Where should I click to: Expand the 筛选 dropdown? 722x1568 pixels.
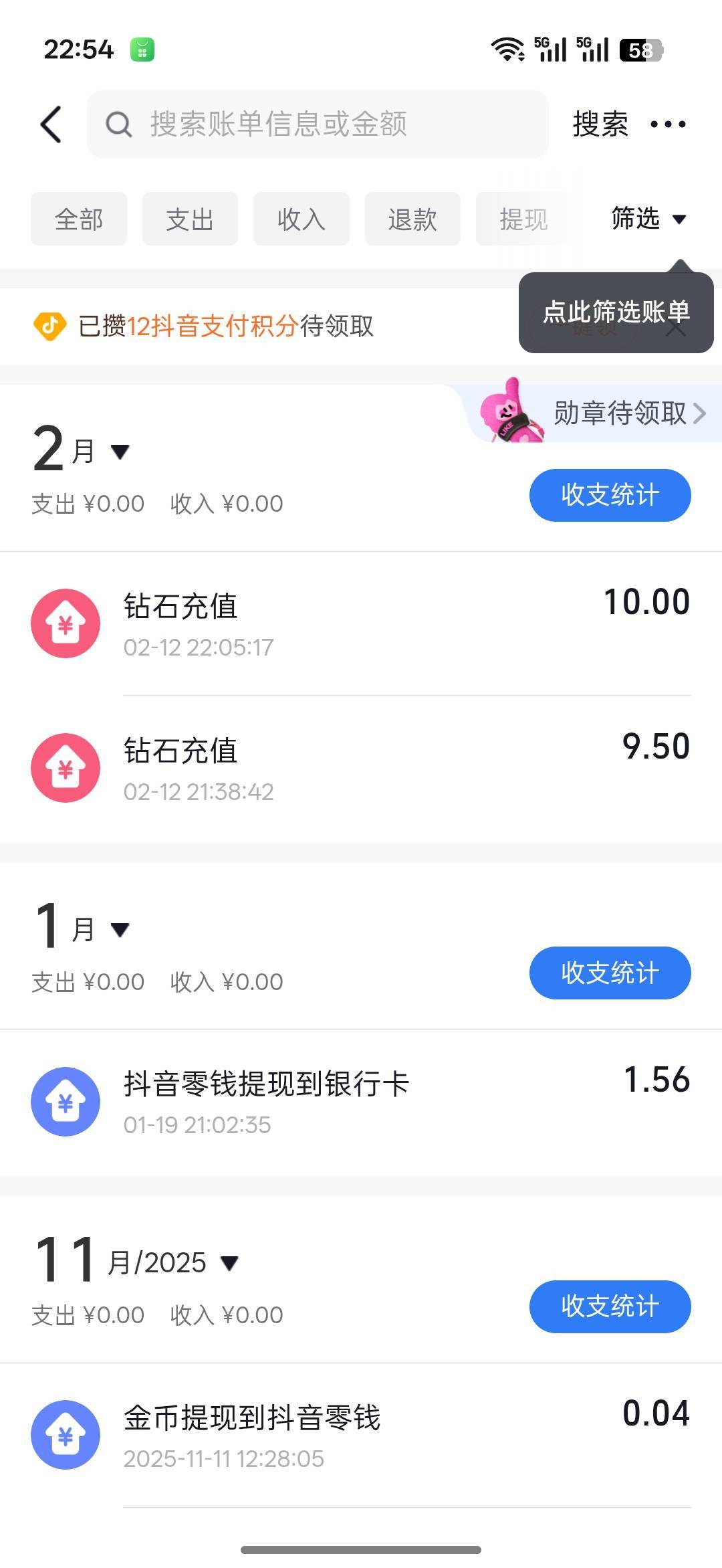click(648, 219)
